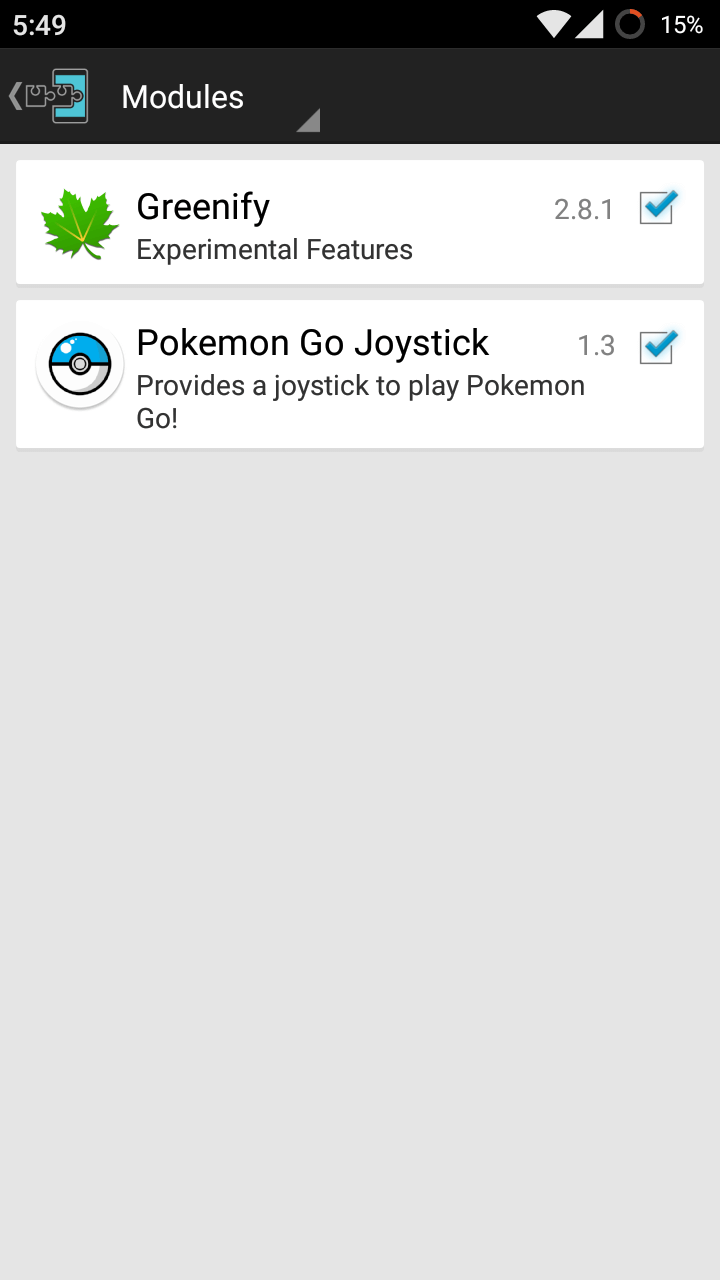The image size is (720, 1280).
Task: Open the Greenify module entry
Action: tap(360, 222)
